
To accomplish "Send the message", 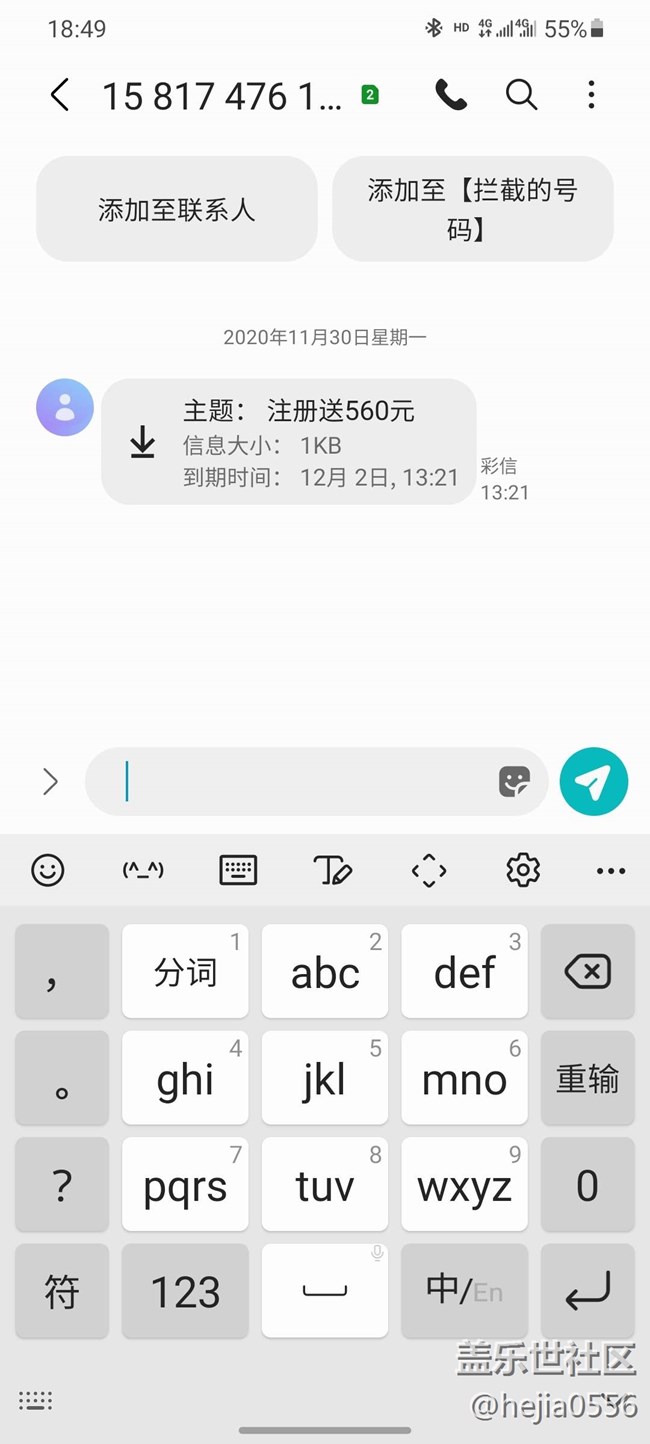I will pyautogui.click(x=594, y=781).
